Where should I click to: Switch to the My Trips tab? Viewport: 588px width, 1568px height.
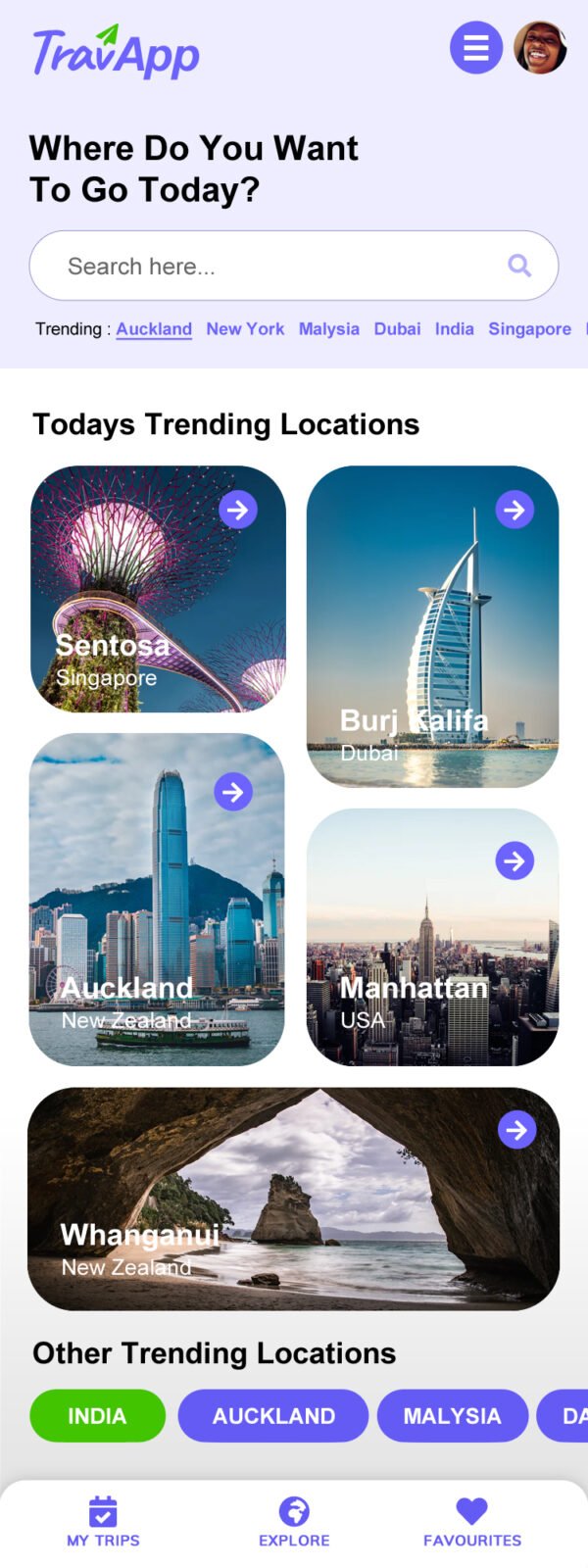click(103, 1521)
